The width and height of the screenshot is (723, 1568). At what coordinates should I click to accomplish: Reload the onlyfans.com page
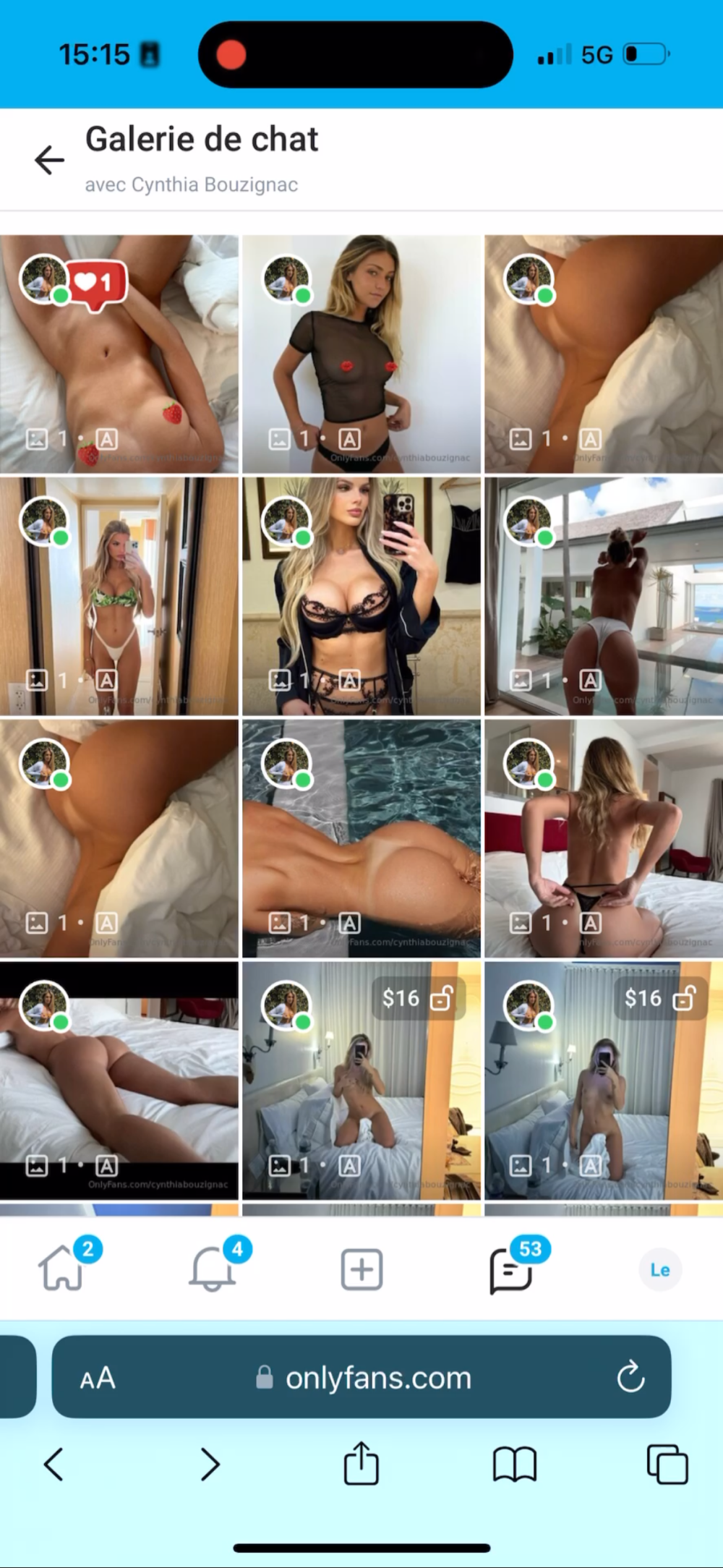[630, 1377]
